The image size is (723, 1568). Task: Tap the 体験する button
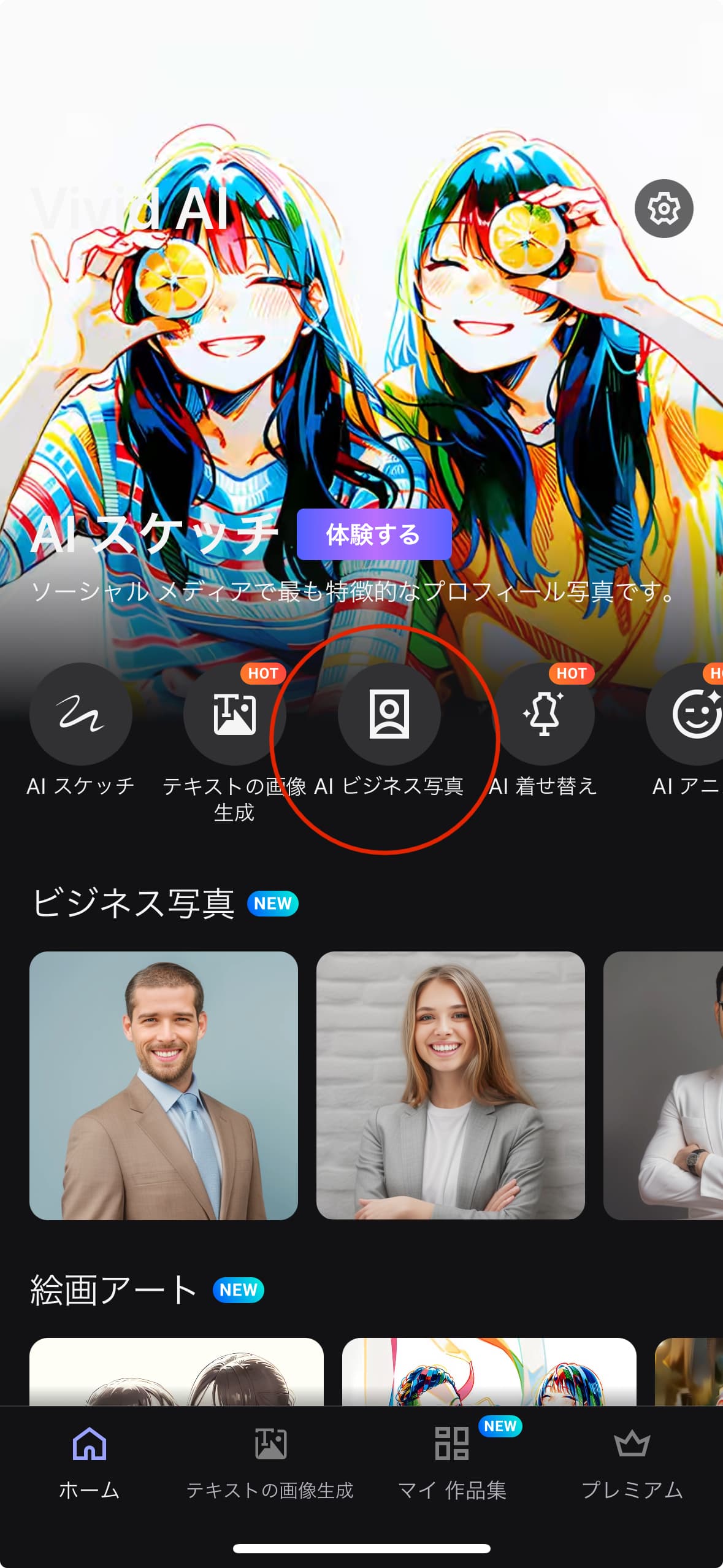click(374, 534)
